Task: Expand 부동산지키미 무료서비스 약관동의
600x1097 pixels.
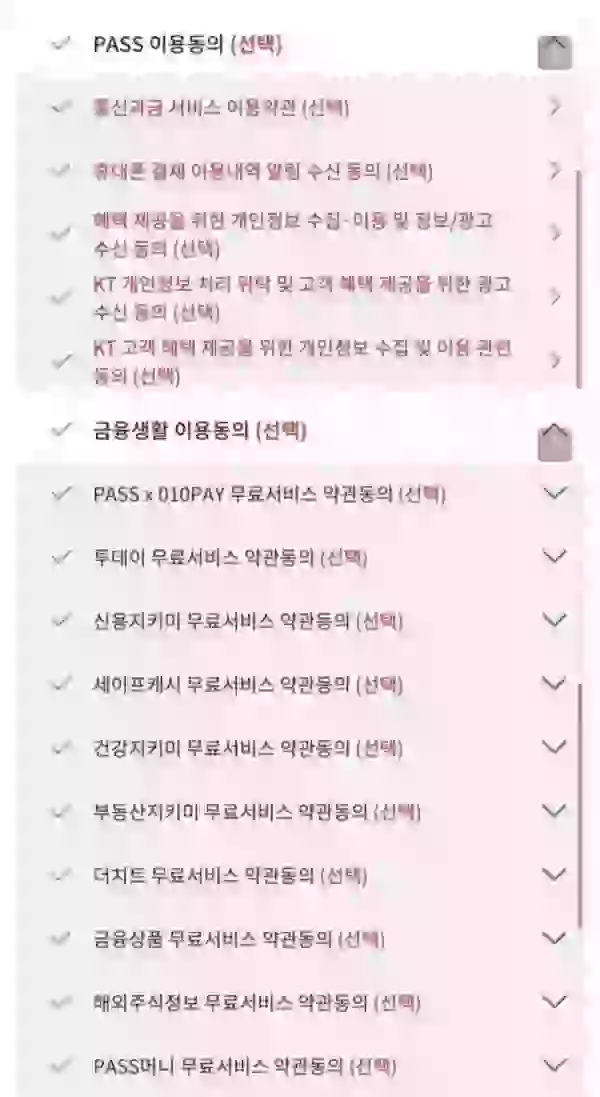Action: point(553,810)
